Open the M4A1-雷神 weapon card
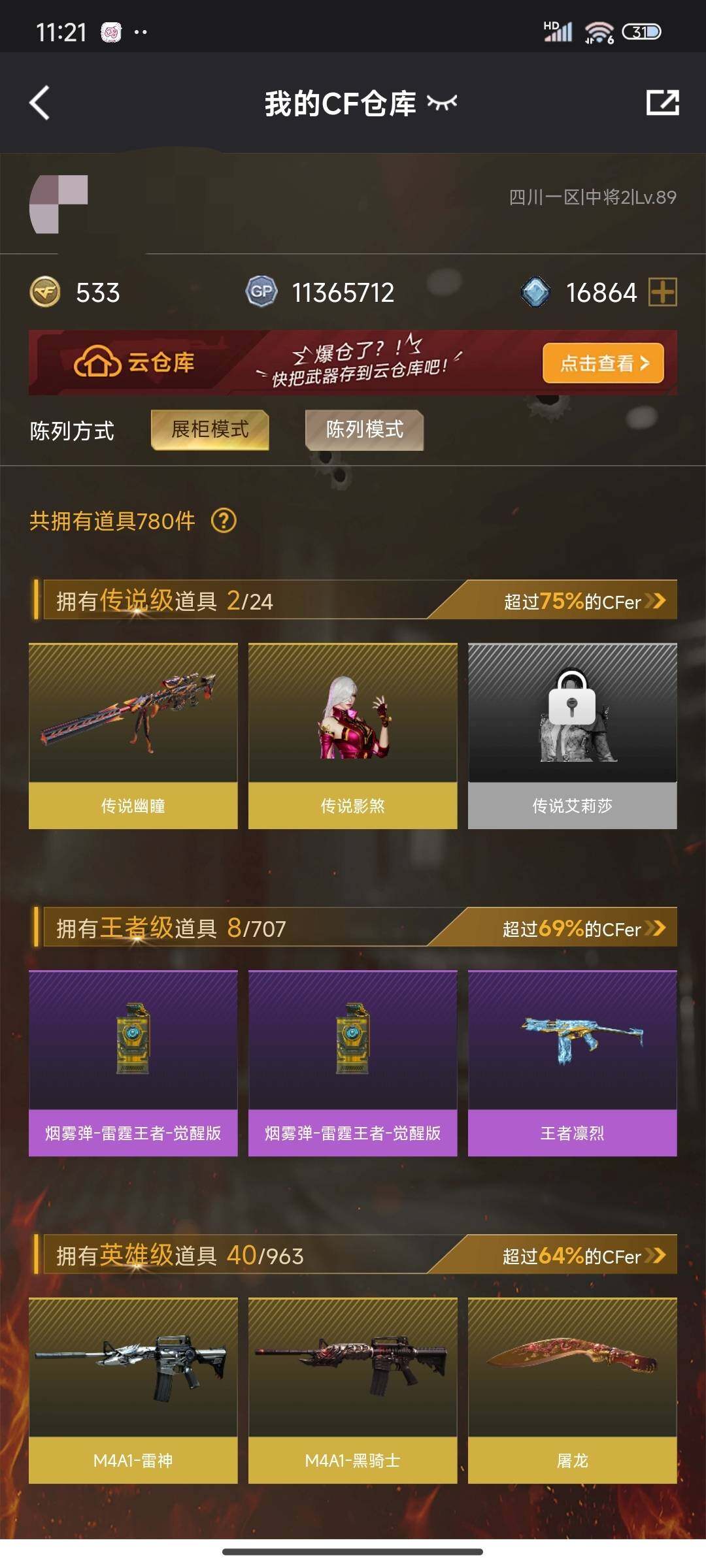 133,1390
